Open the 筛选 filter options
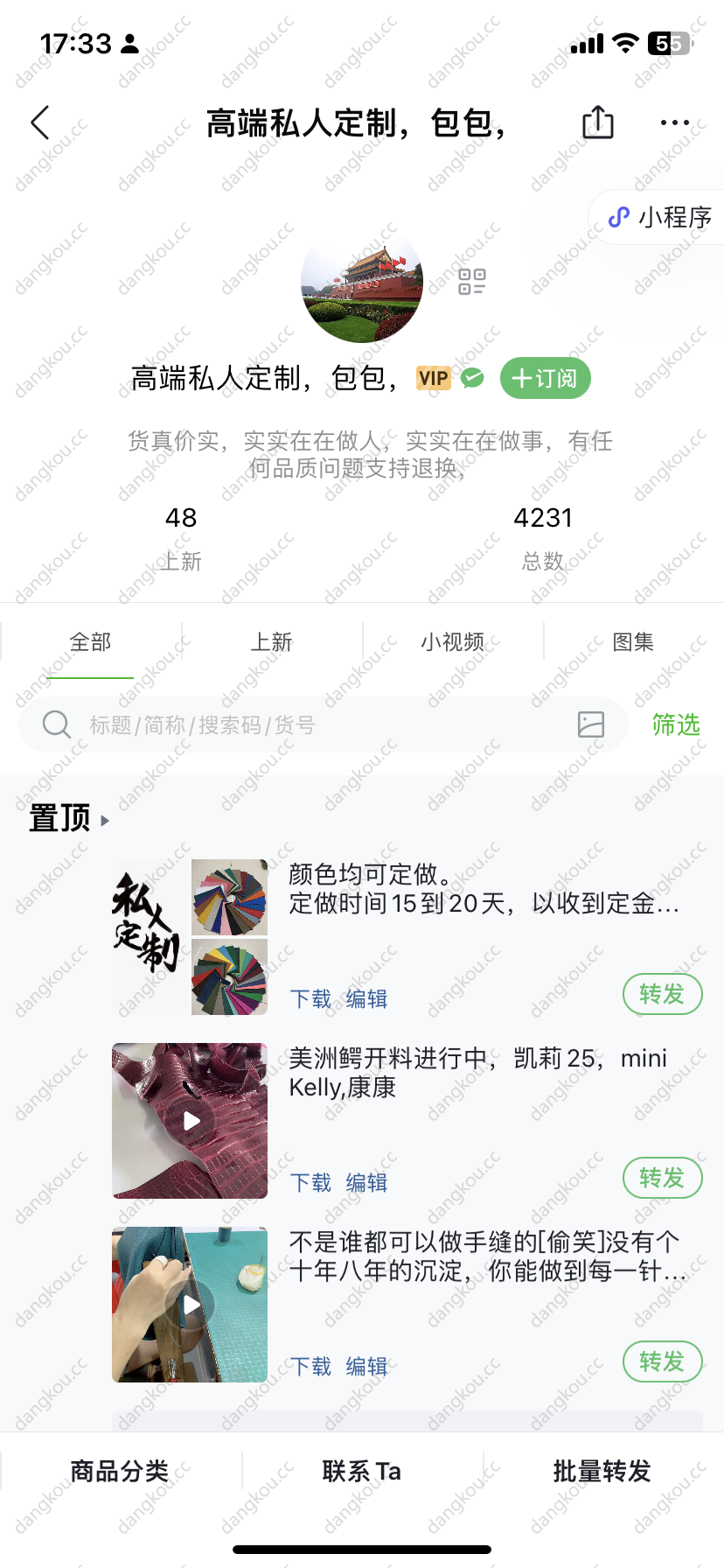 pyautogui.click(x=676, y=724)
